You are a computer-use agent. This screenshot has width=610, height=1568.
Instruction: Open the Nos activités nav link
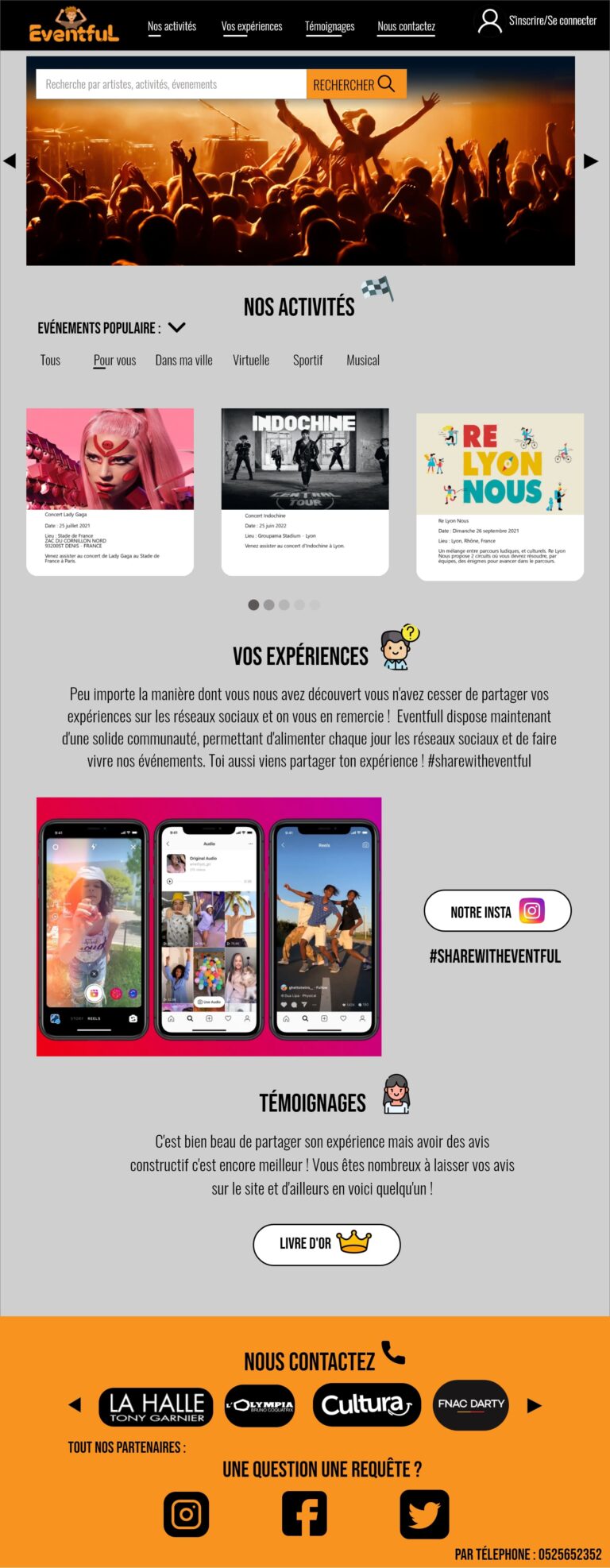click(172, 26)
